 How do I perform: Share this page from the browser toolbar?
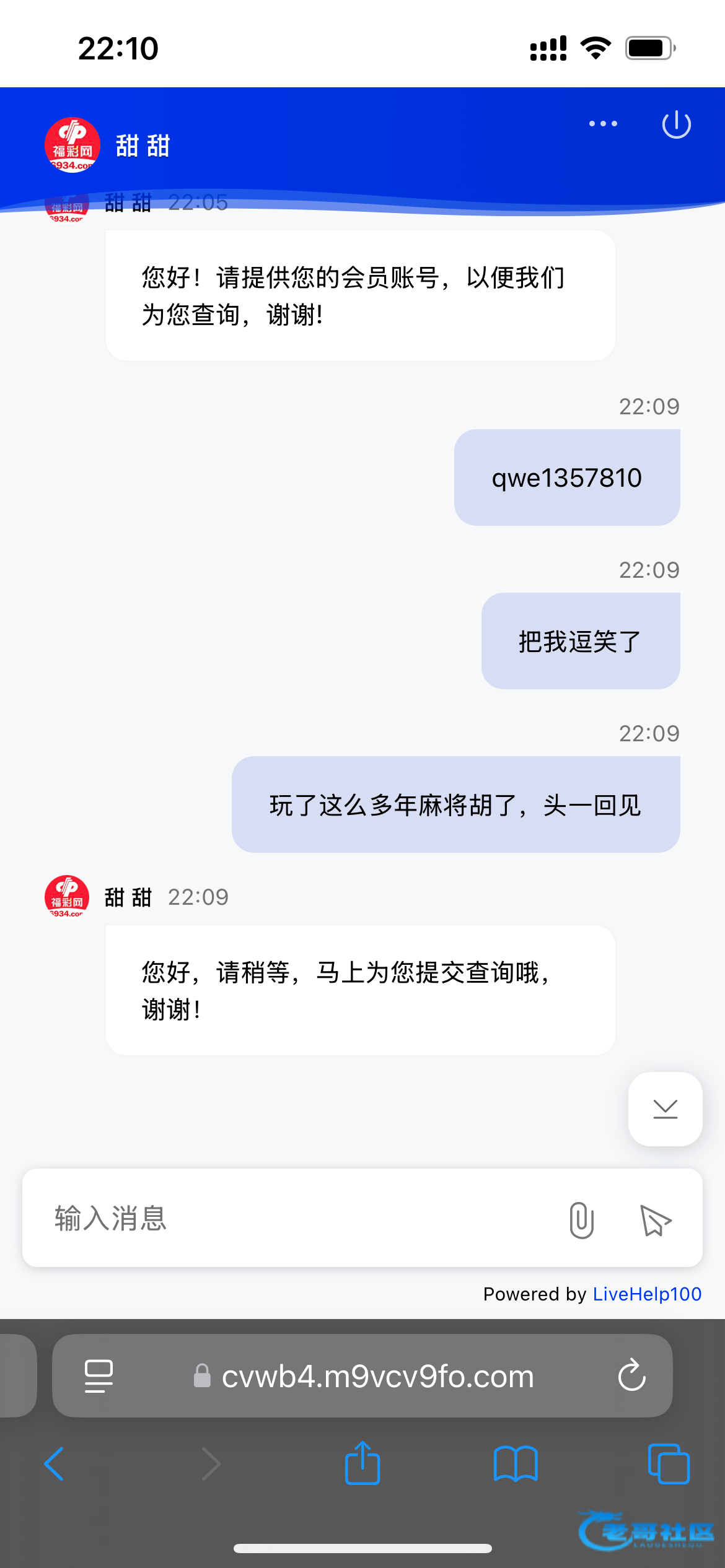point(362,1464)
